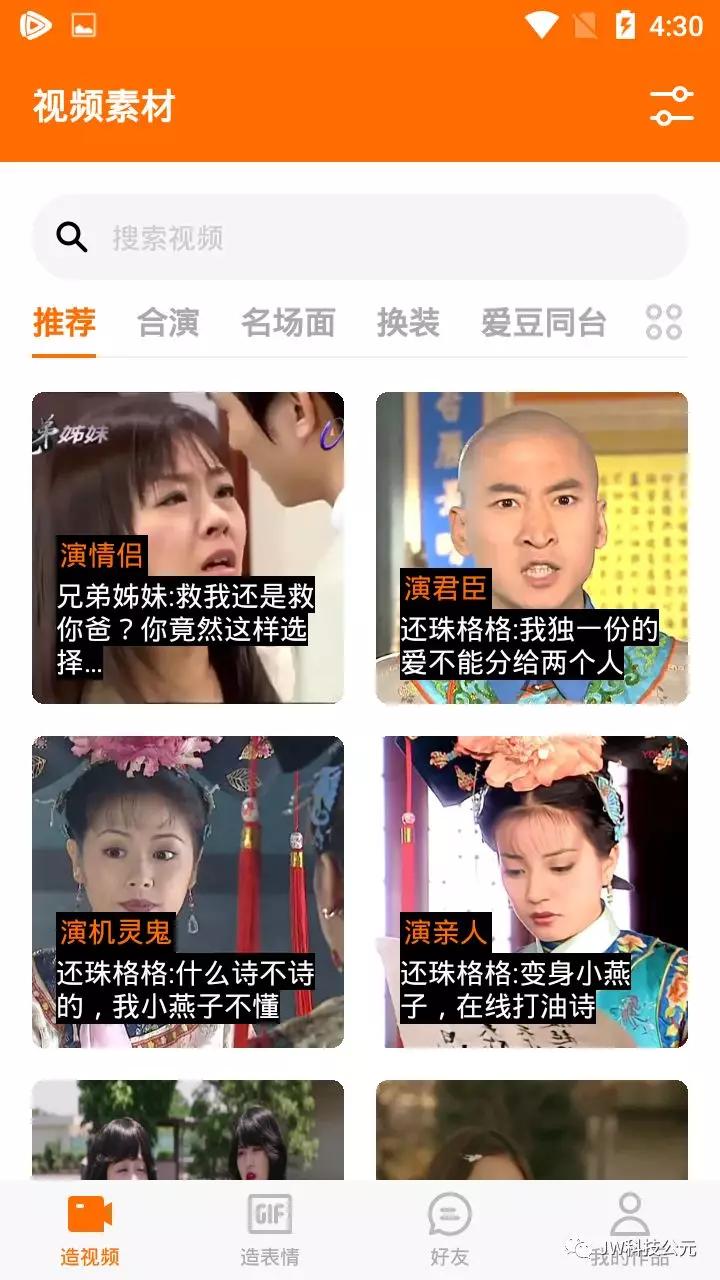Open the filter settings icon
Image resolution: width=720 pixels, height=1280 pixels.
click(671, 106)
